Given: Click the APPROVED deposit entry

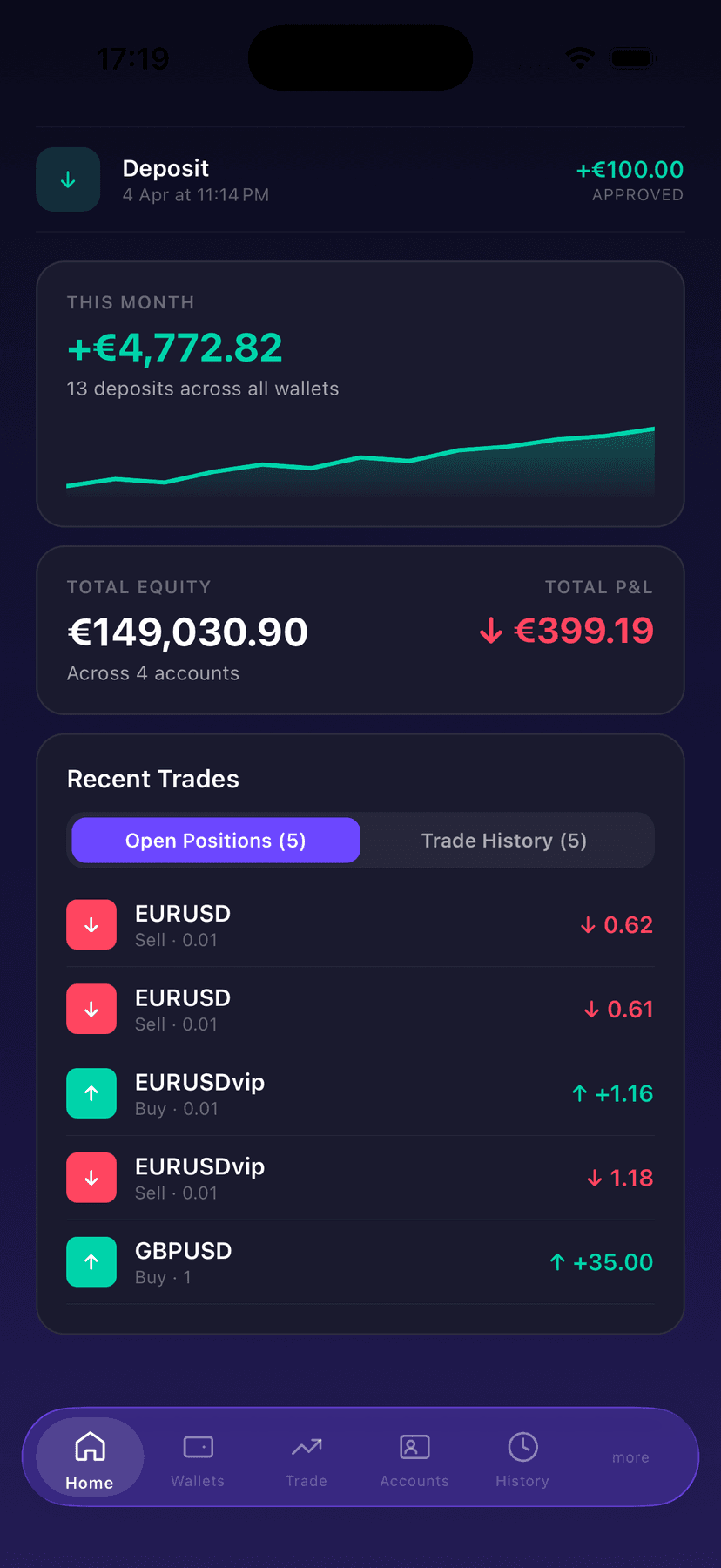Looking at the screenshot, I should 360,179.
